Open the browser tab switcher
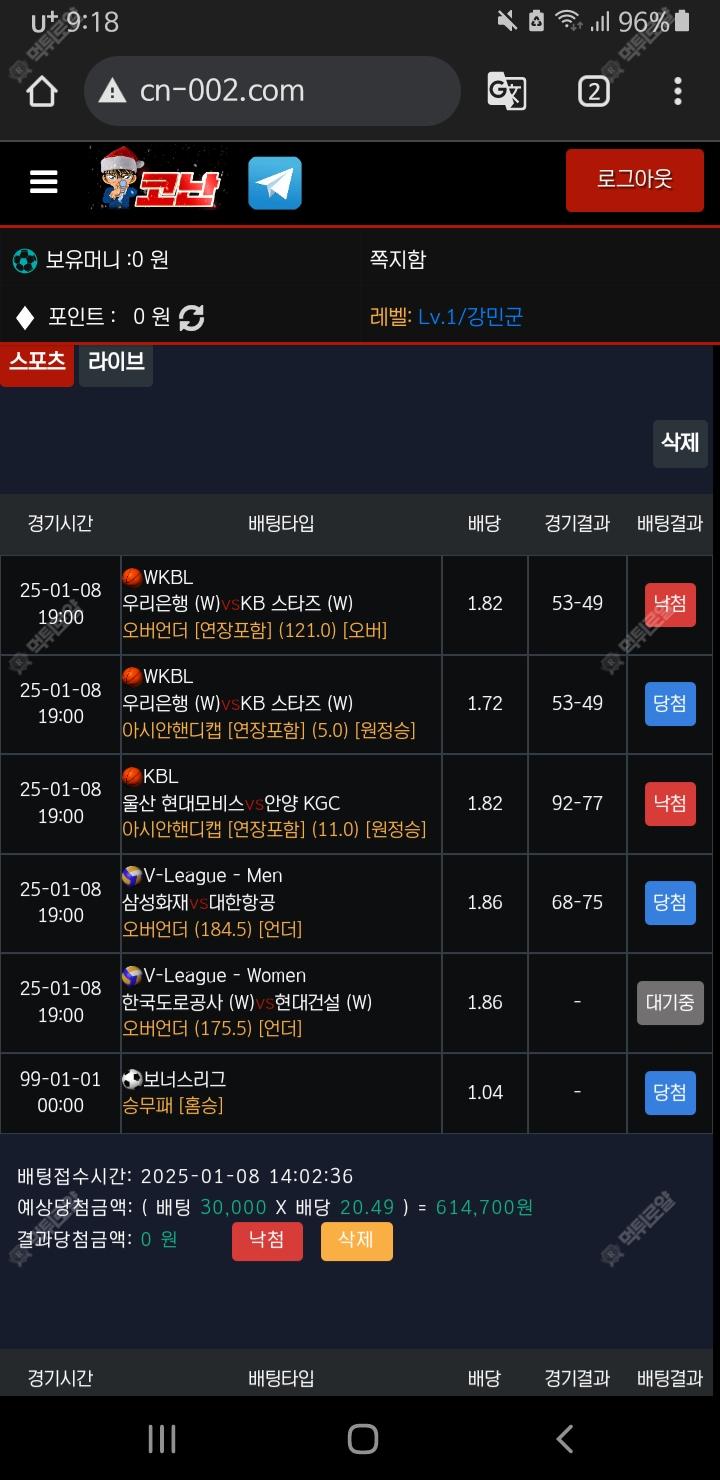720x1480 pixels. (x=594, y=91)
